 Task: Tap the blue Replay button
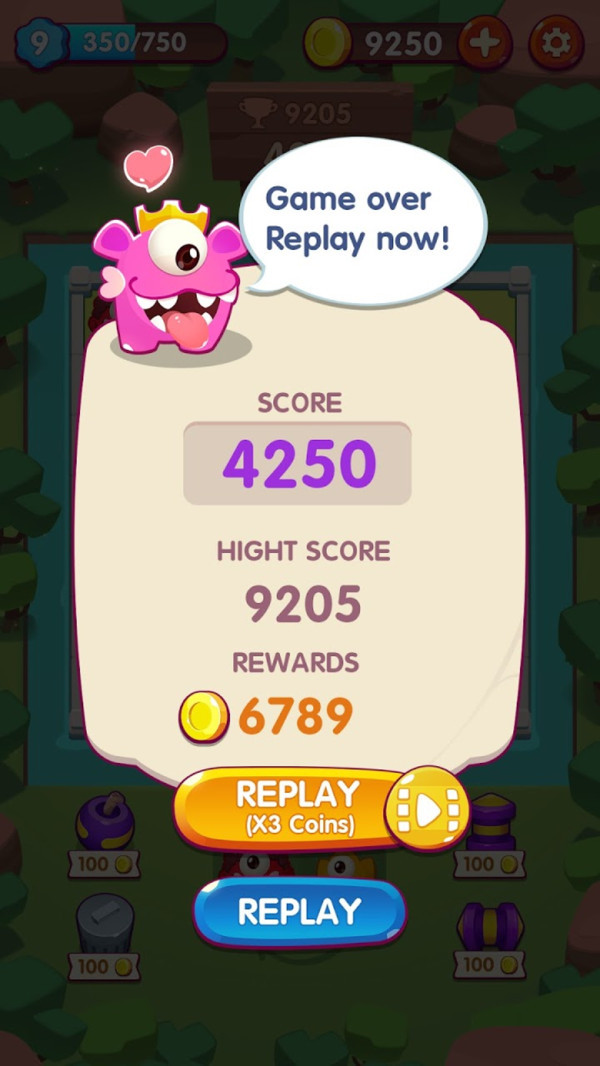(299, 911)
